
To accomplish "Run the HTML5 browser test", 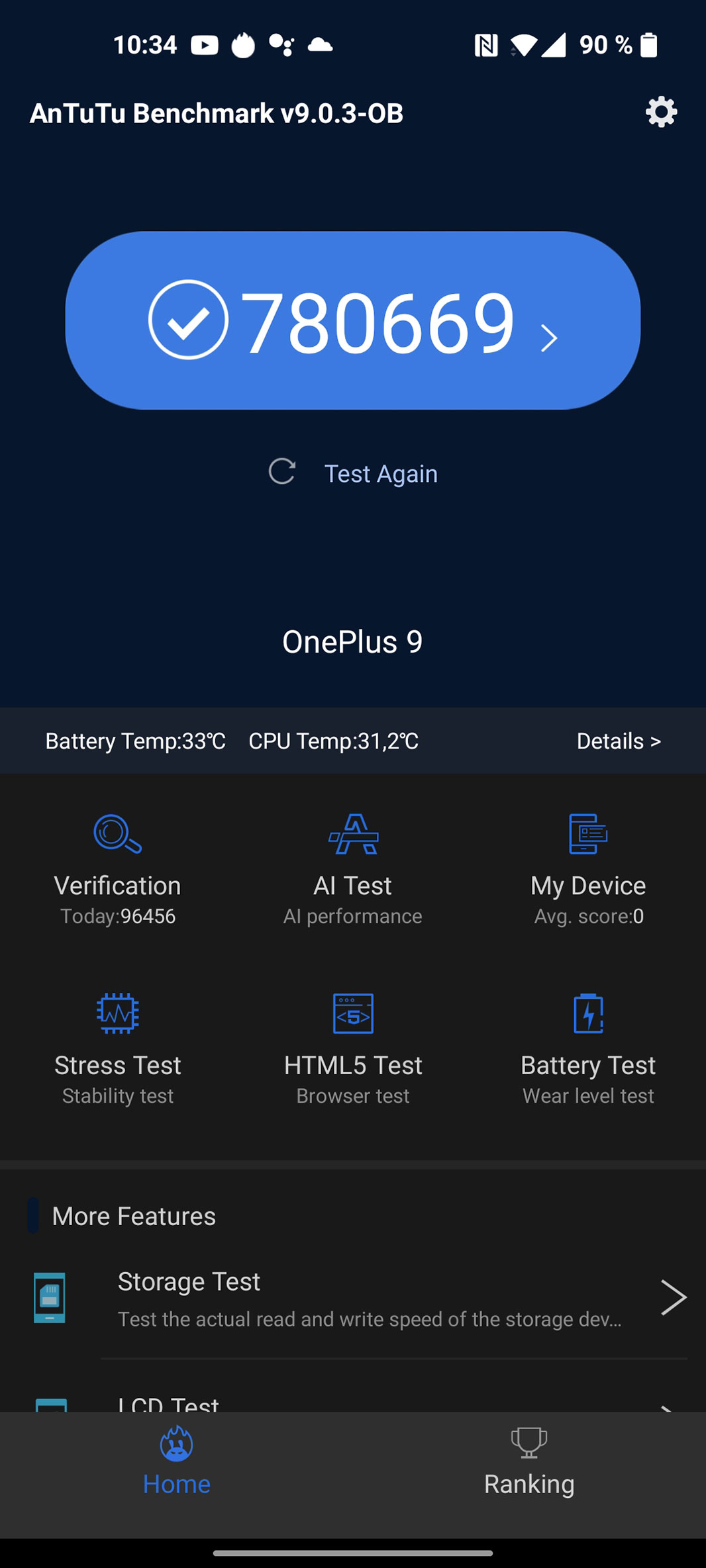I will coord(353,1047).
